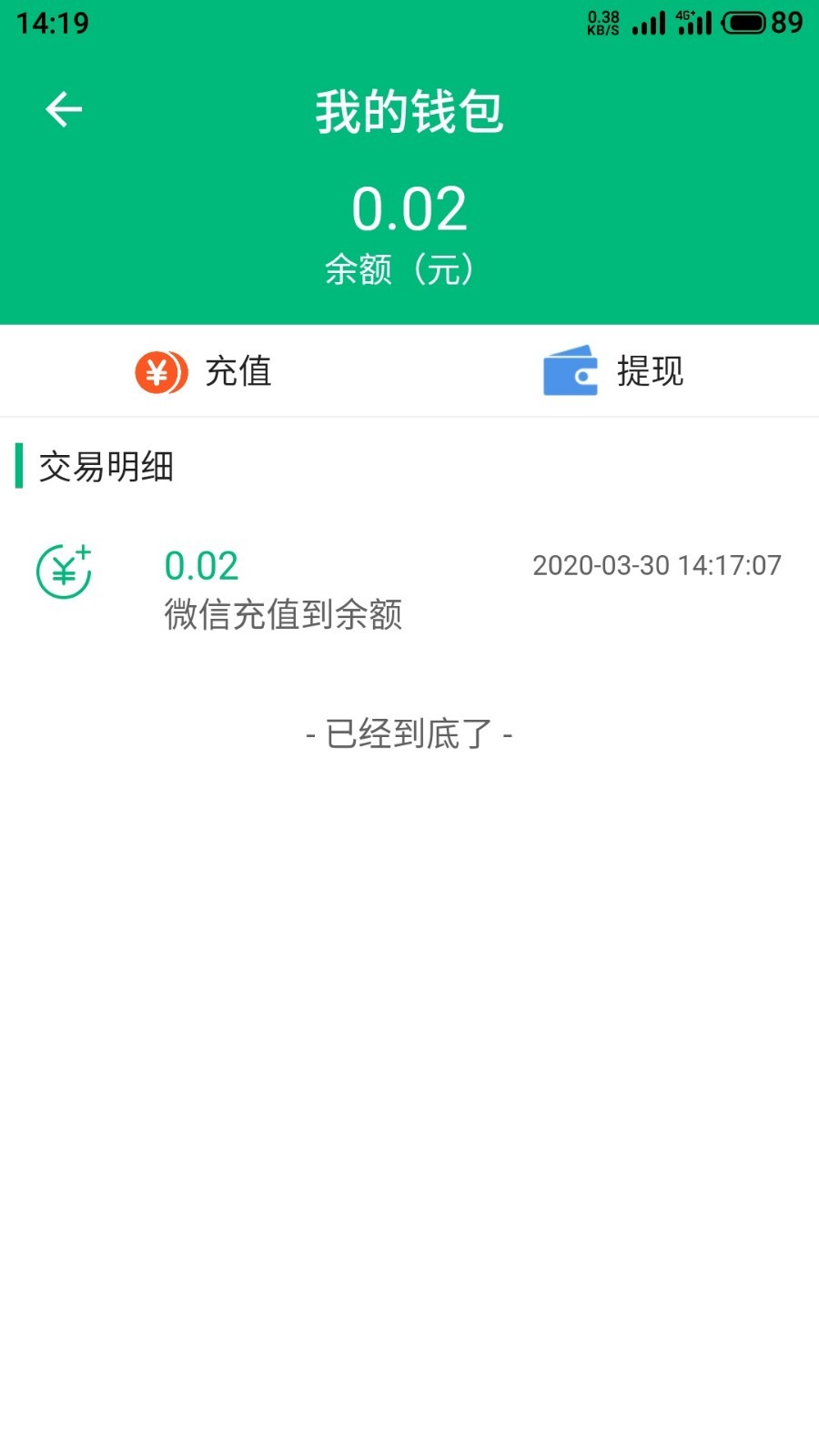Viewport: 819px width, 1456px height.
Task: Select the orange 充值 recharge coin icon
Action: click(160, 371)
